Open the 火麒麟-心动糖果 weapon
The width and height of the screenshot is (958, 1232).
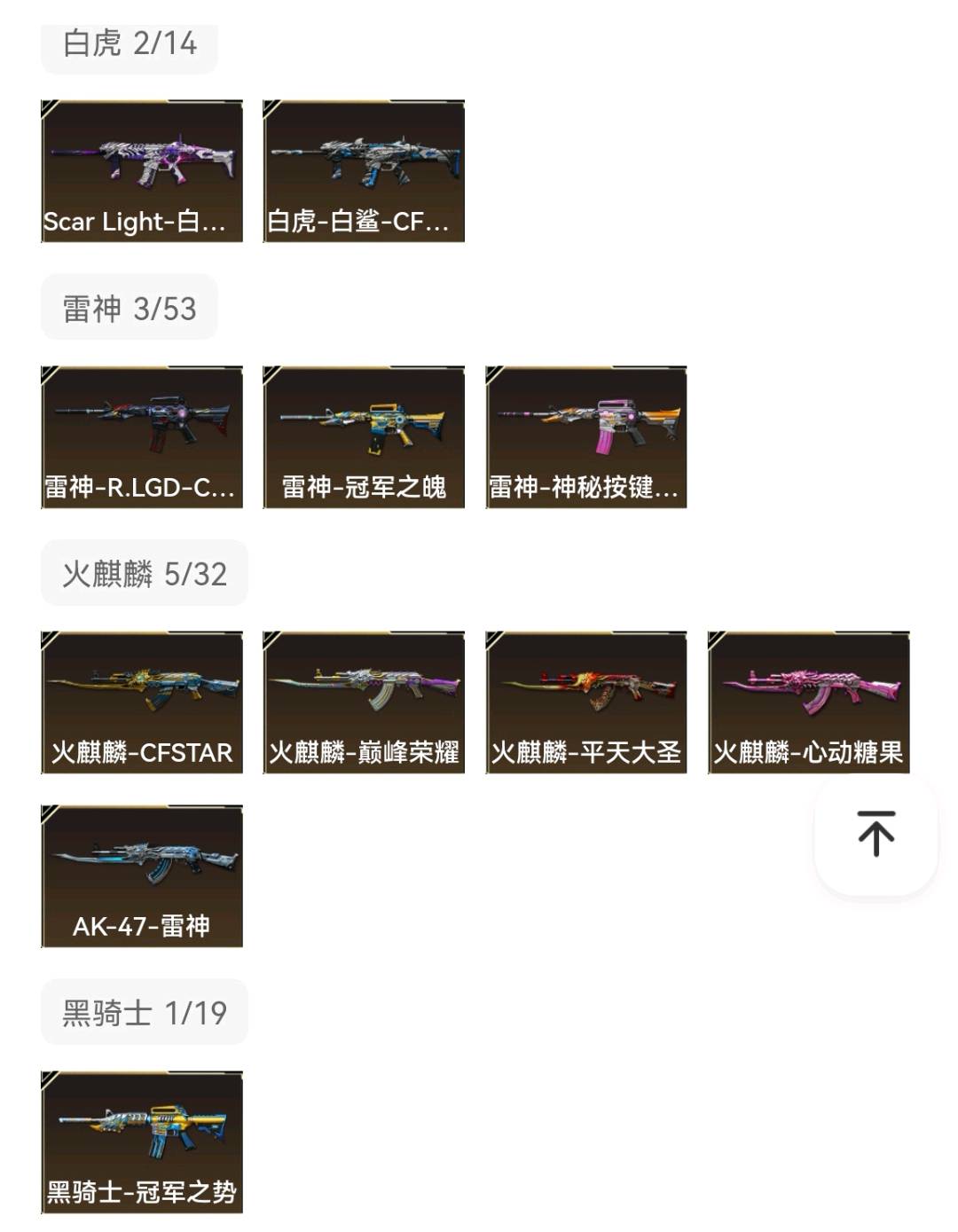pos(808,702)
